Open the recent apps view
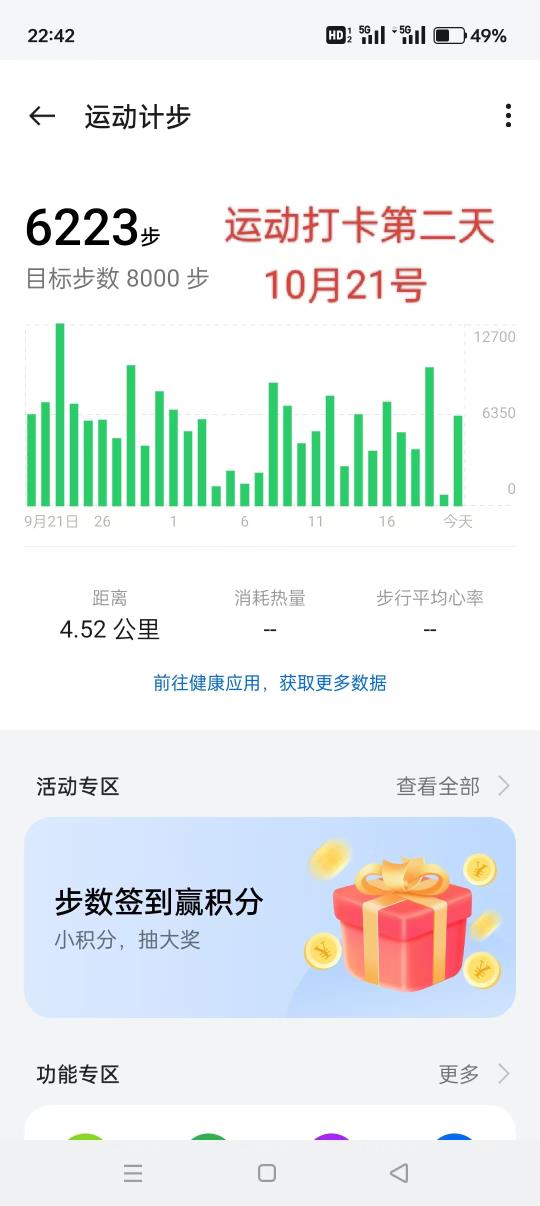This screenshot has width=540, height=1206. 133,1173
